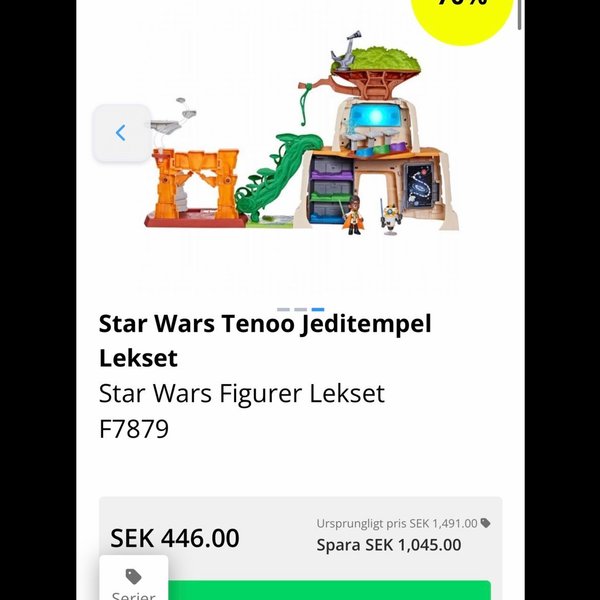Show the previous product image
This screenshot has width=600, height=600.
pos(121,133)
